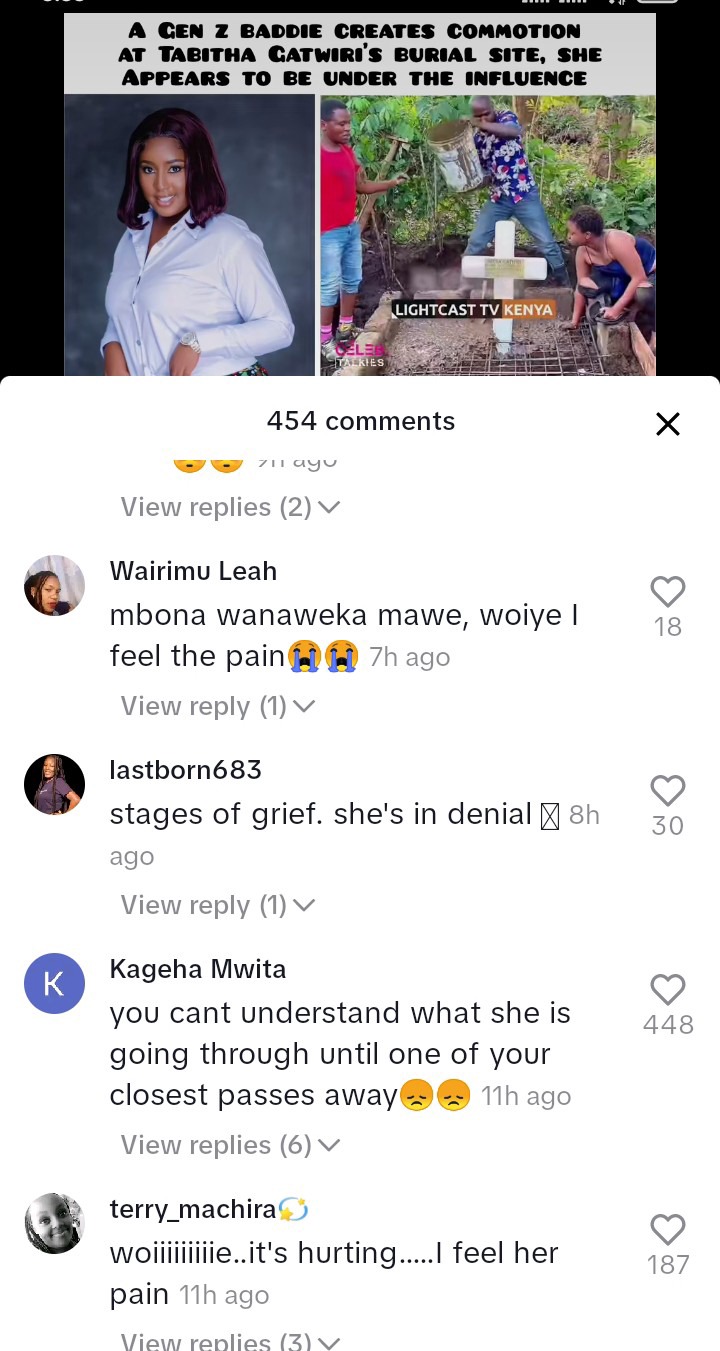Expand View replies (3) under terry_machira
The image size is (720, 1351).
click(x=230, y=1340)
